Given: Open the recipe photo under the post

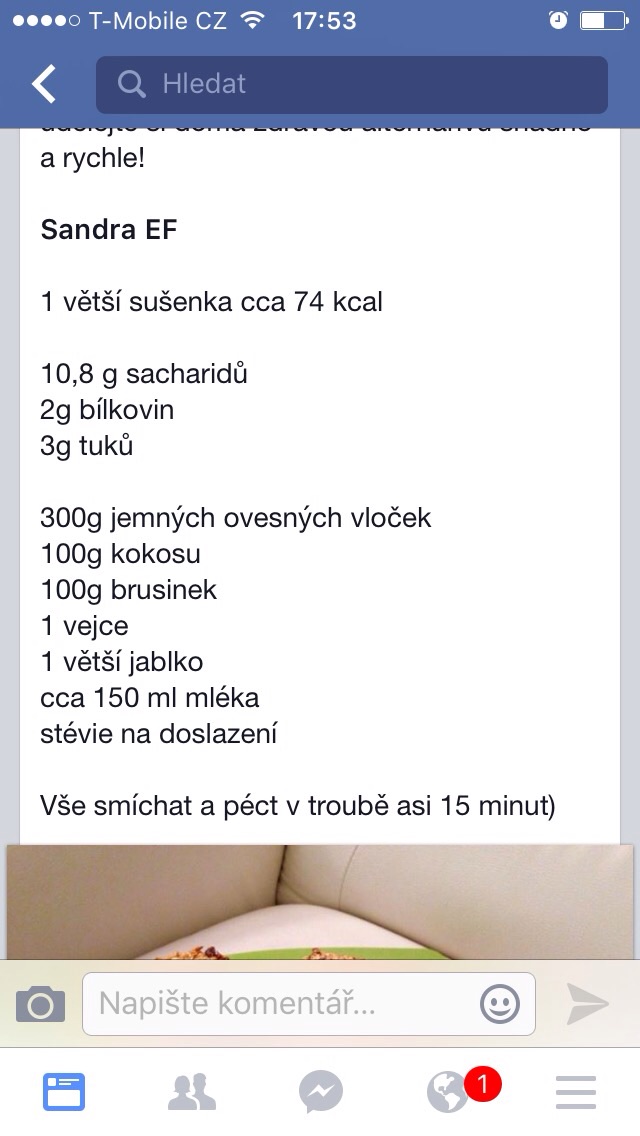Looking at the screenshot, I should (x=320, y=903).
